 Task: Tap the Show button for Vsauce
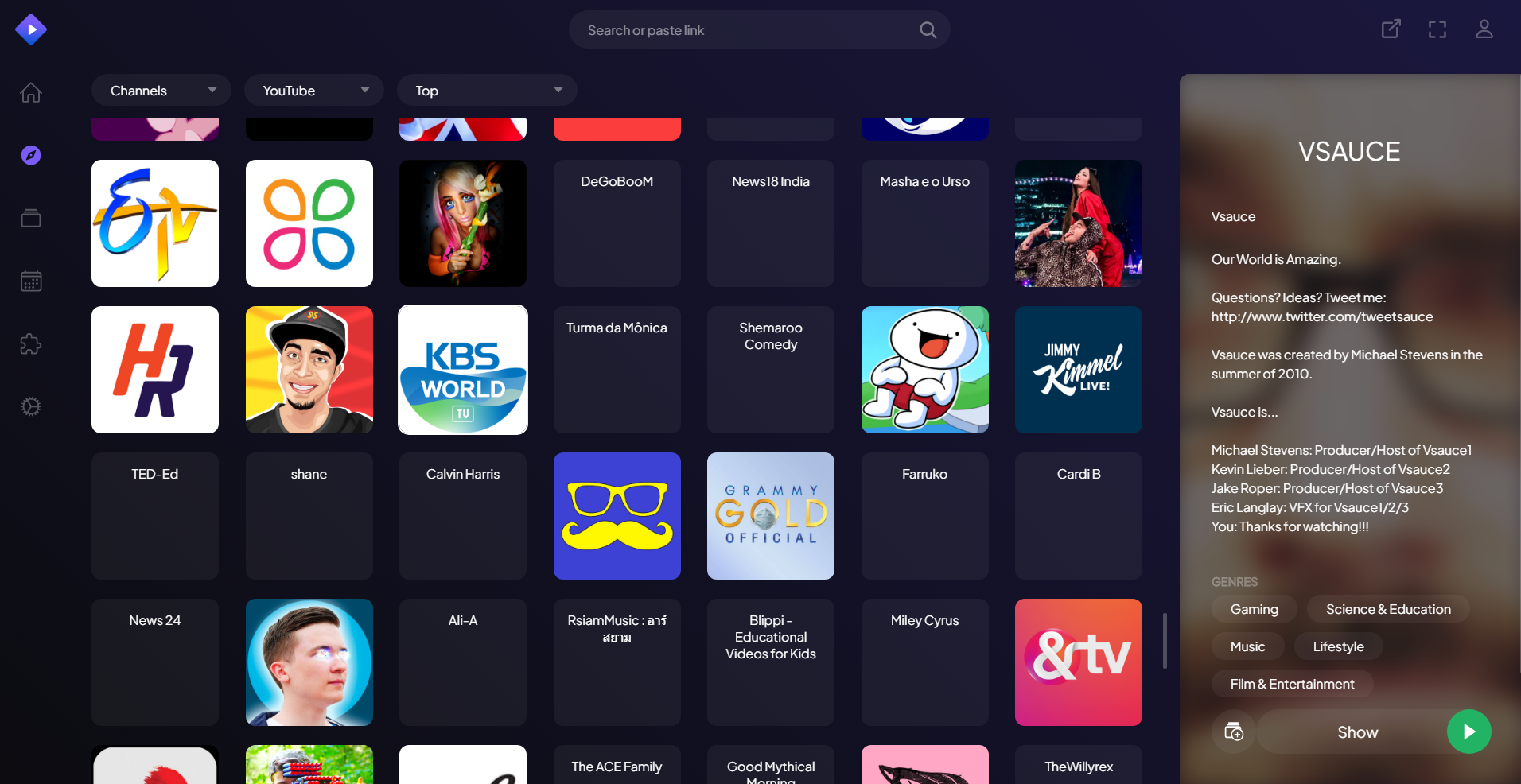coord(1357,732)
